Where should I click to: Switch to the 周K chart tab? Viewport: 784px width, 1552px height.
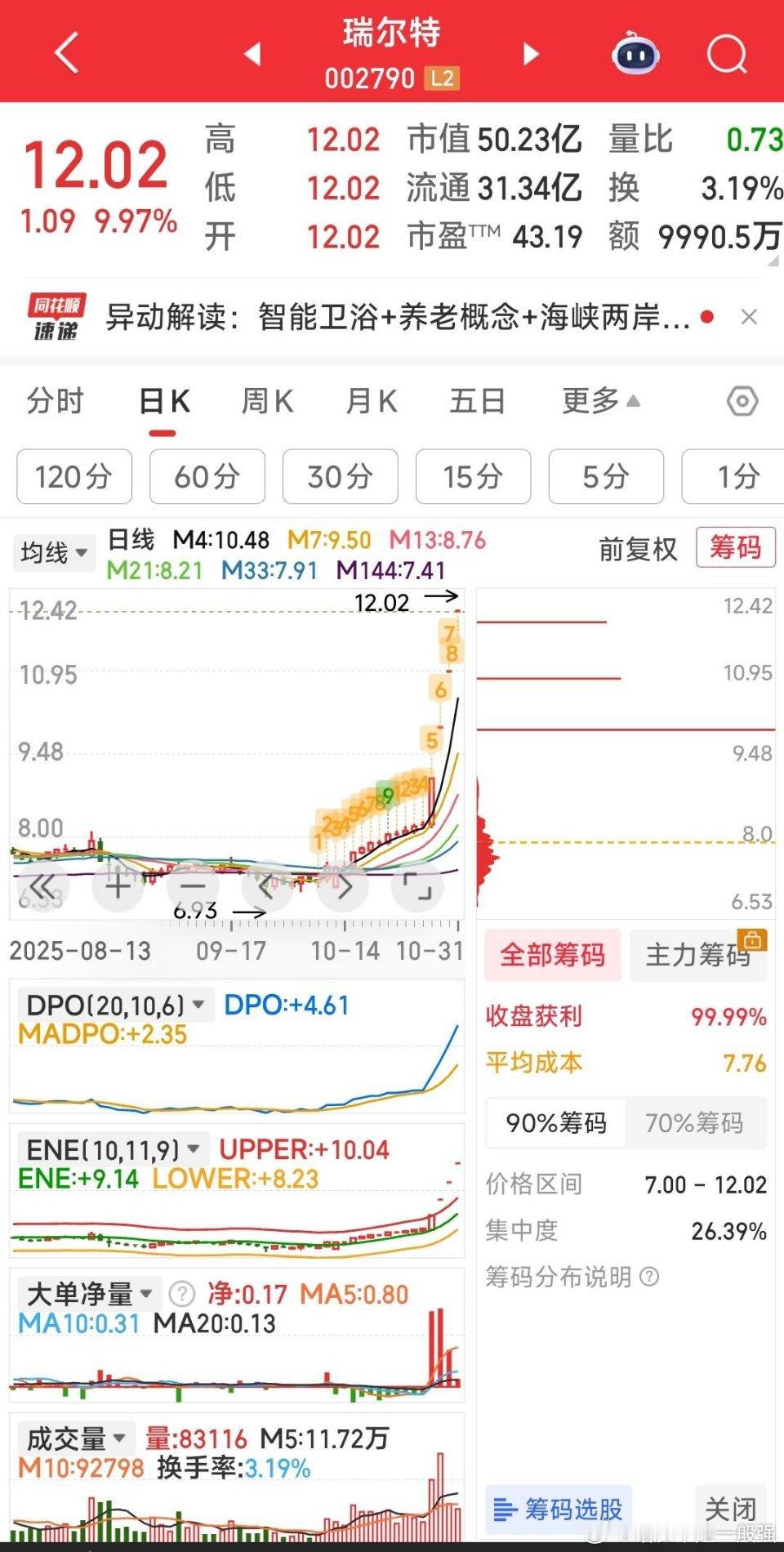pyautogui.click(x=267, y=401)
